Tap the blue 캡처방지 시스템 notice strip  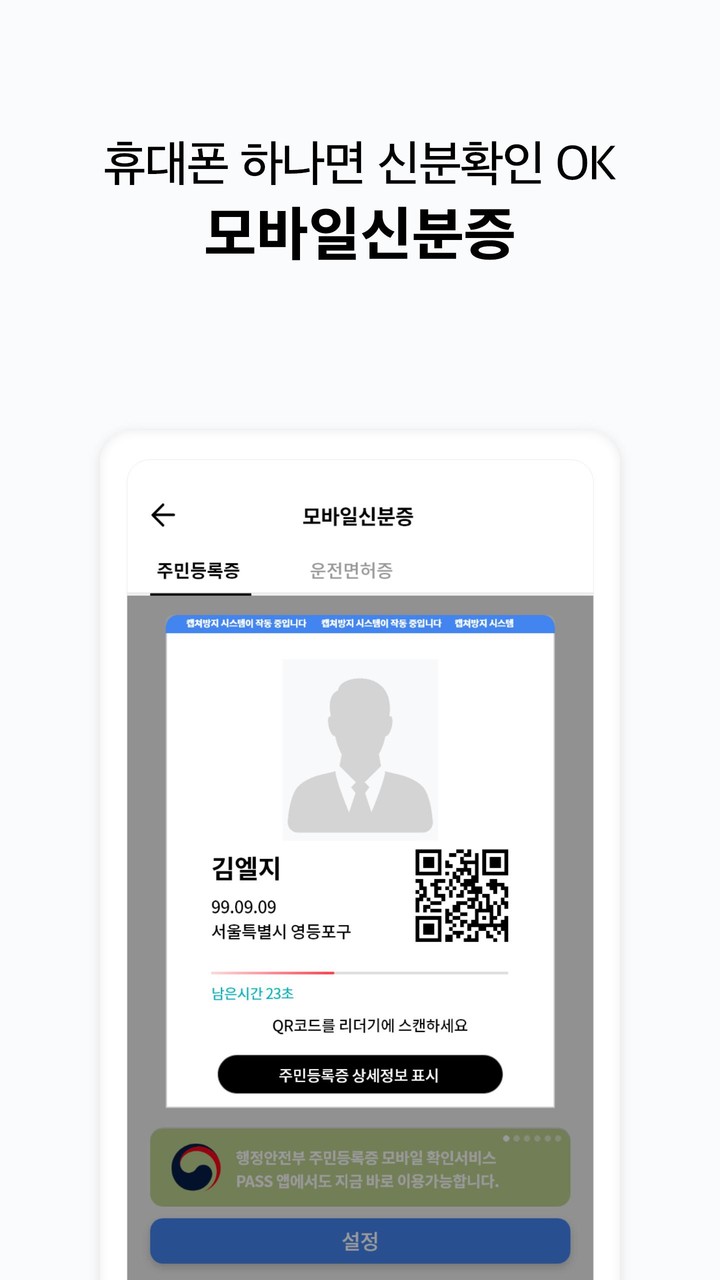(360, 625)
